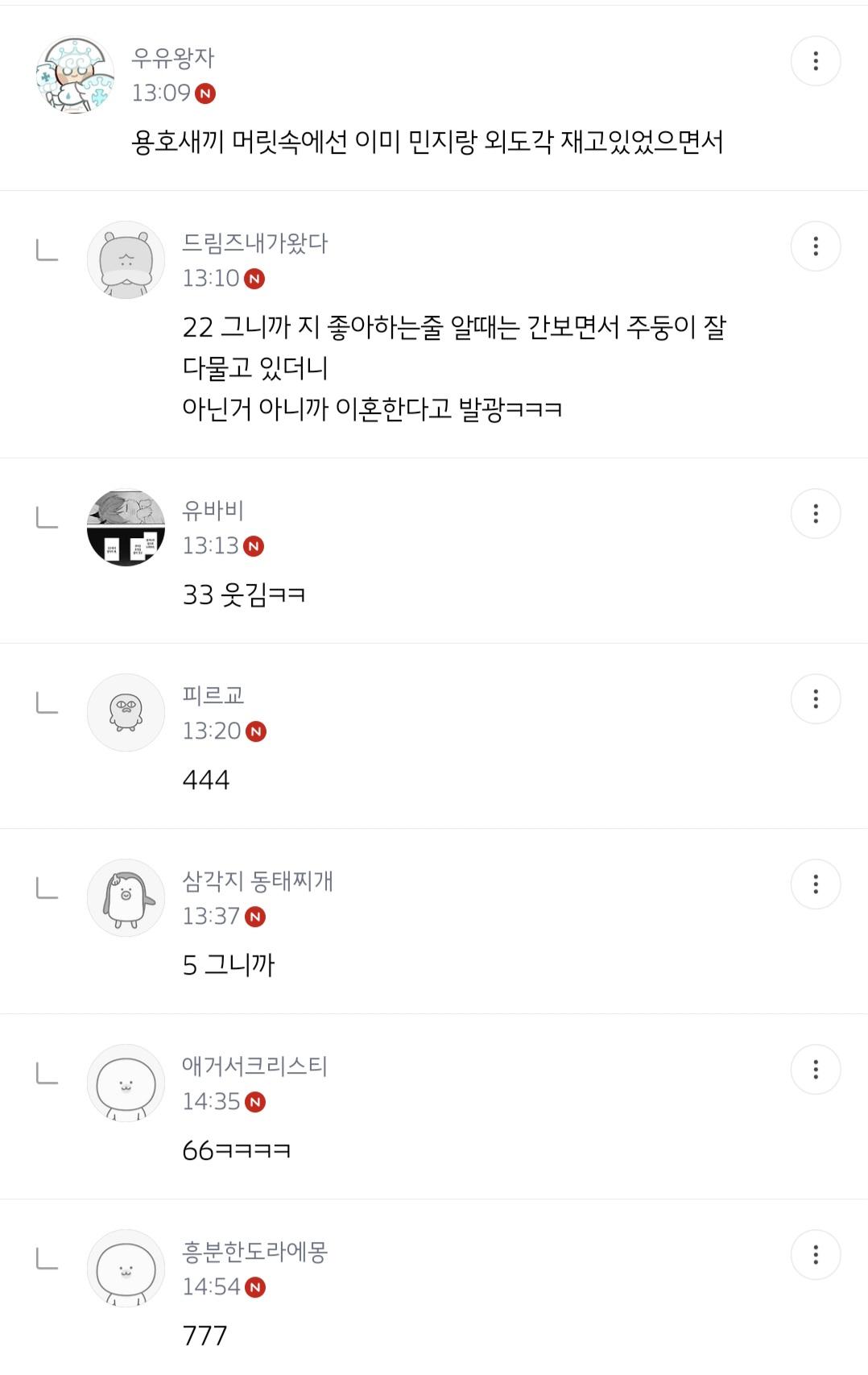Open more options for 피르교's reply
Viewport: 868px width, 1375px height.
click(816, 698)
